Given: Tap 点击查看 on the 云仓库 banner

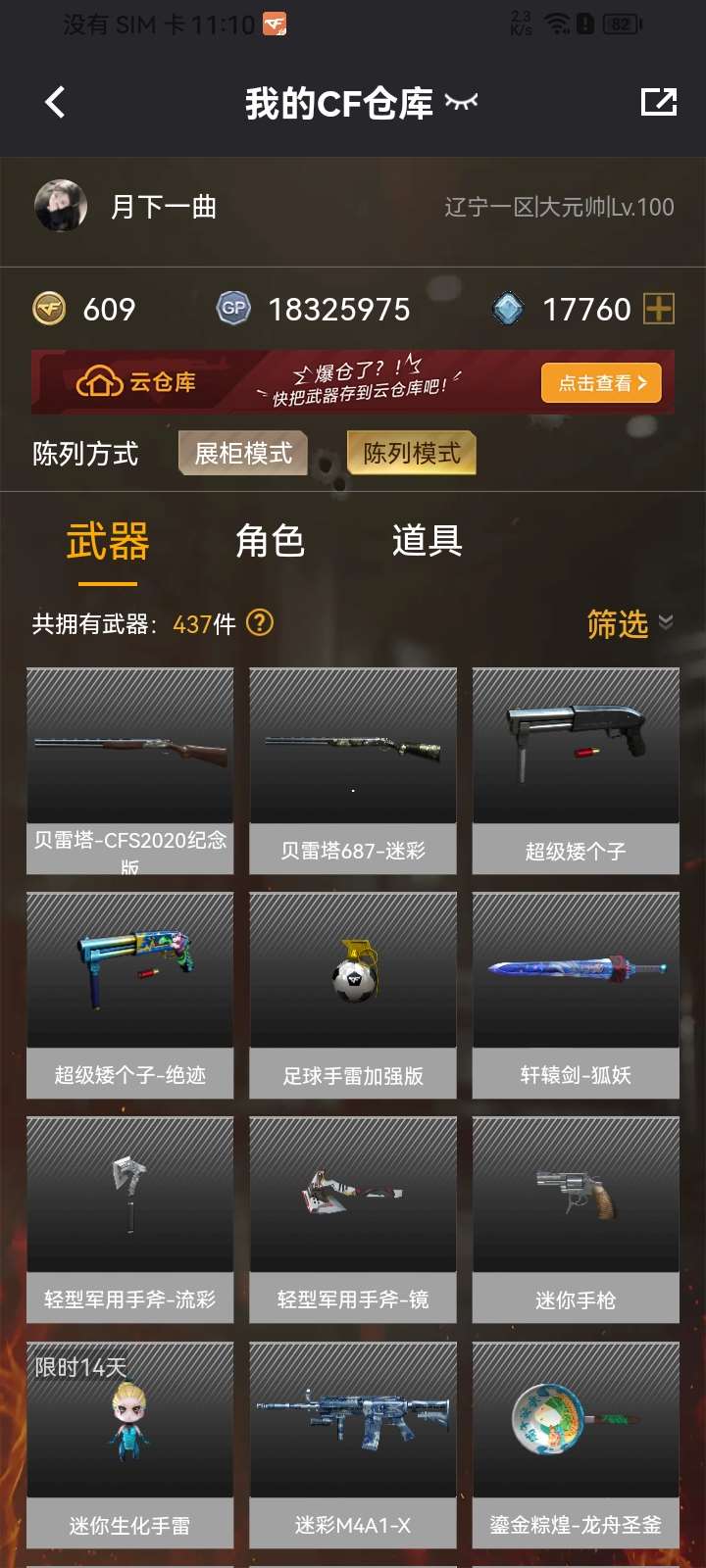Looking at the screenshot, I should click(601, 383).
